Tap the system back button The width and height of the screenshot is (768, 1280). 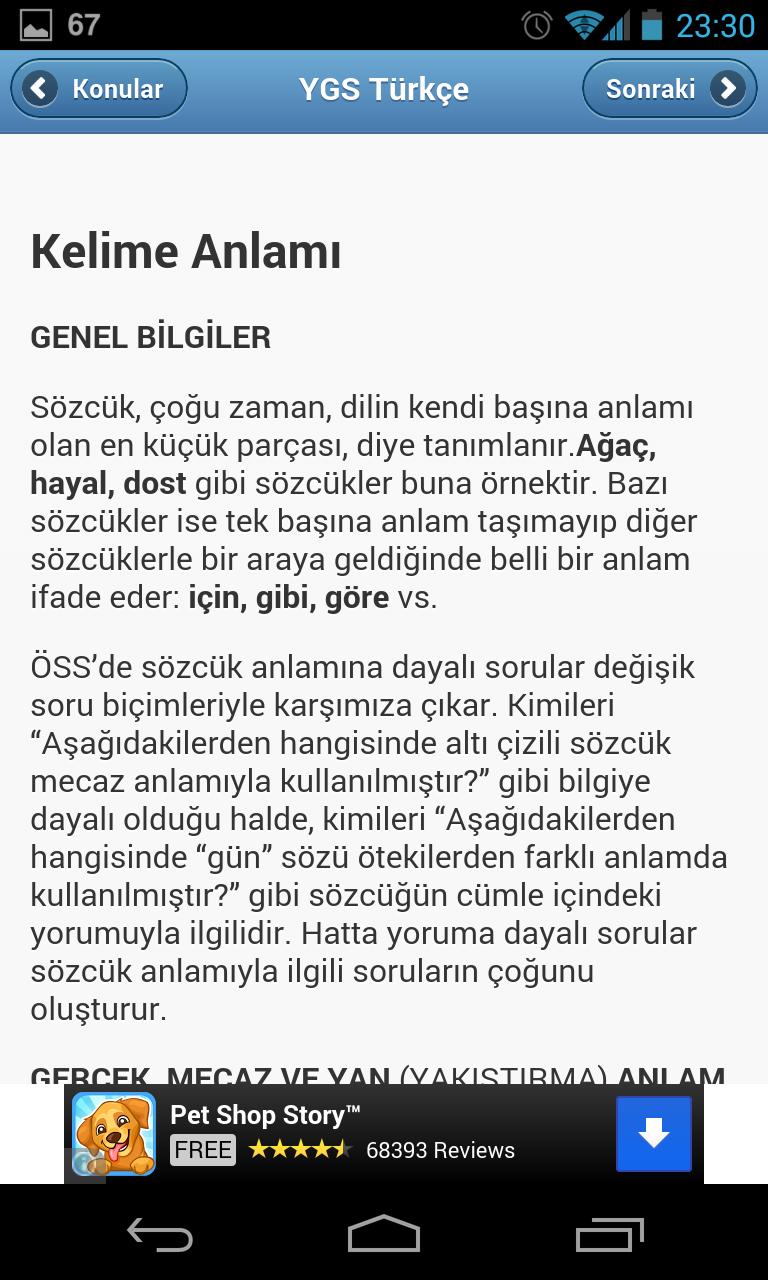click(160, 1235)
